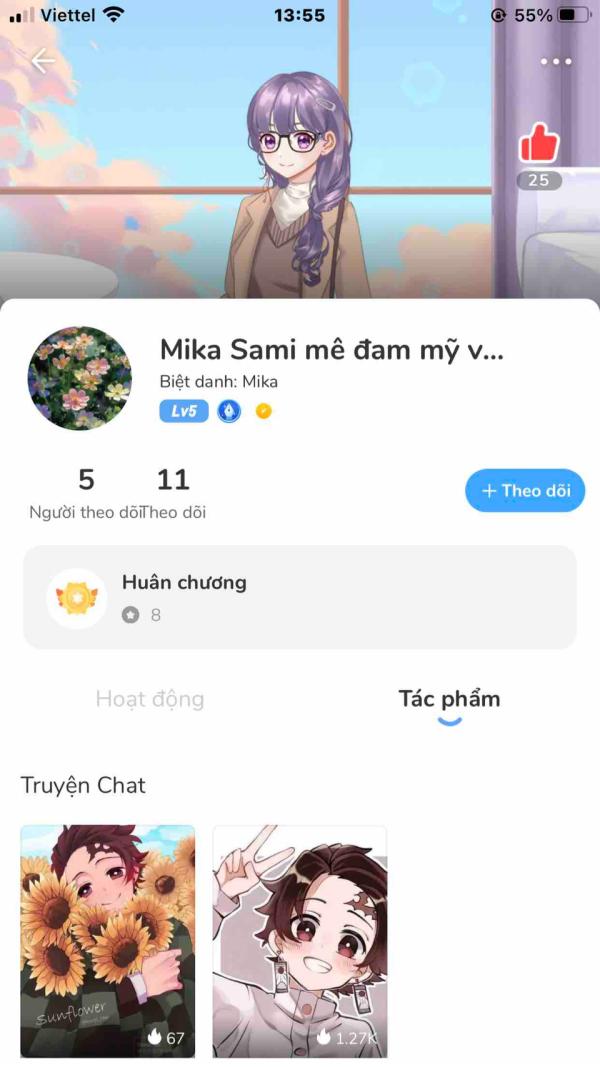This screenshot has height=1067, width=600.
Task: Switch to the Hoạt động tab
Action: click(150, 699)
